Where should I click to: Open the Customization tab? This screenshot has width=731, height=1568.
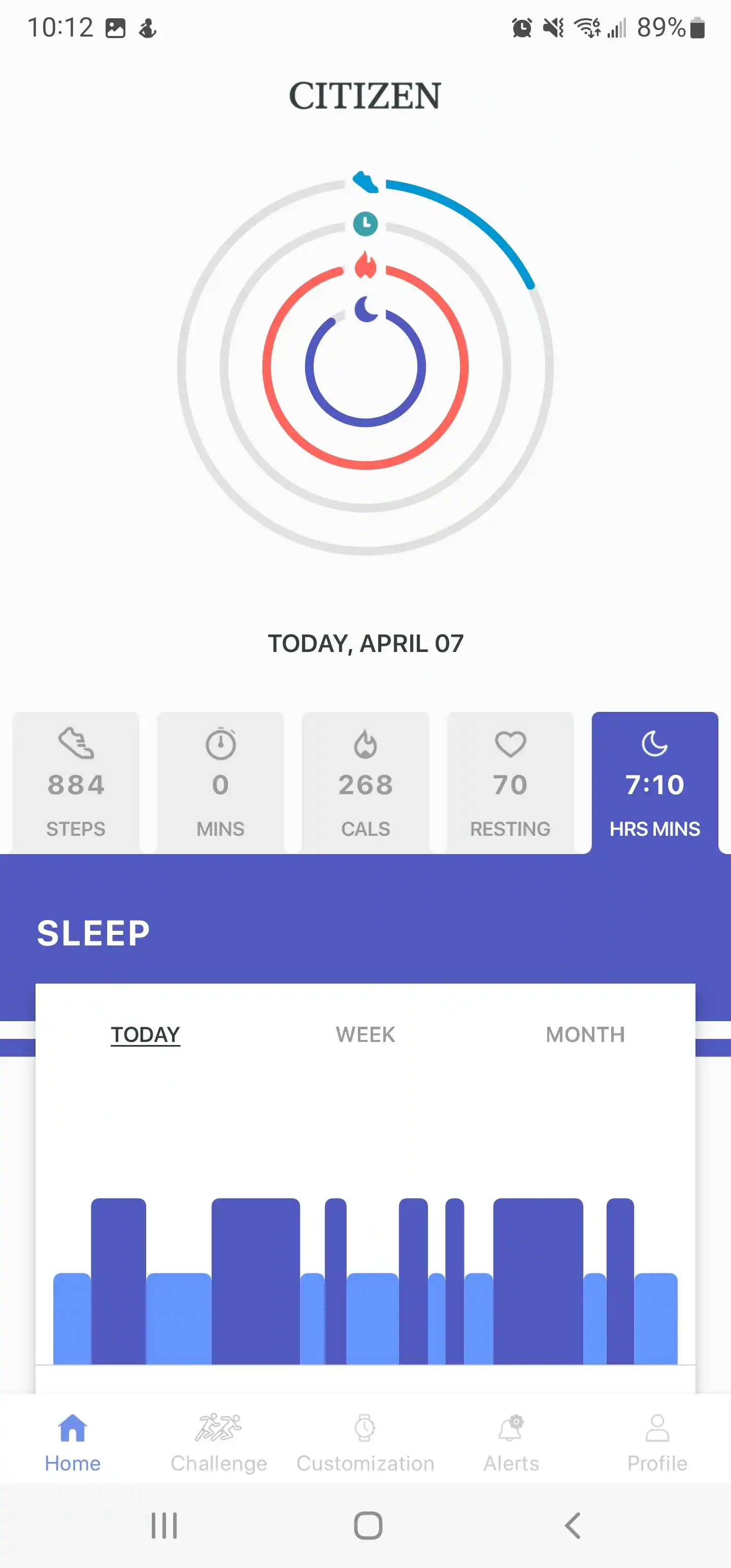[x=365, y=1442]
